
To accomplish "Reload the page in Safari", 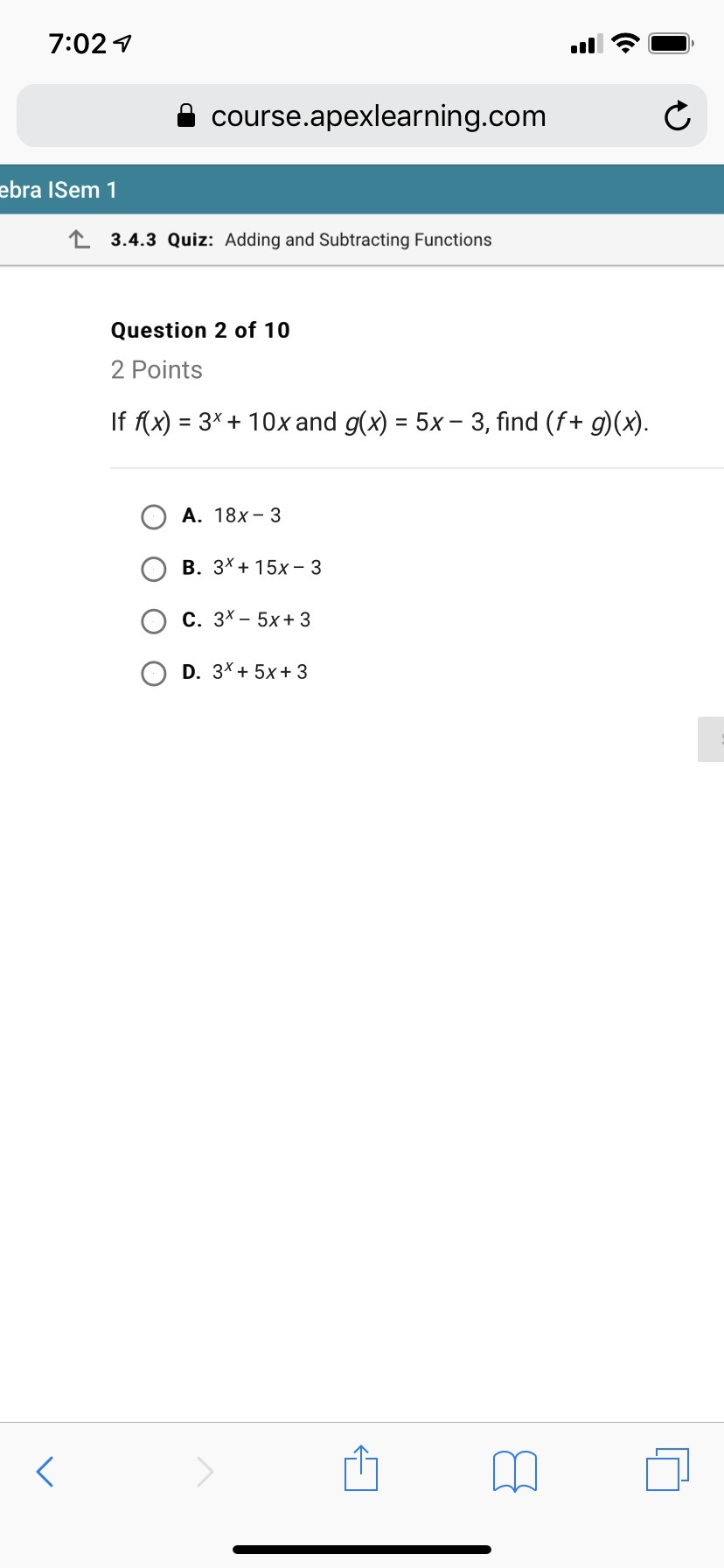I will pos(677,116).
